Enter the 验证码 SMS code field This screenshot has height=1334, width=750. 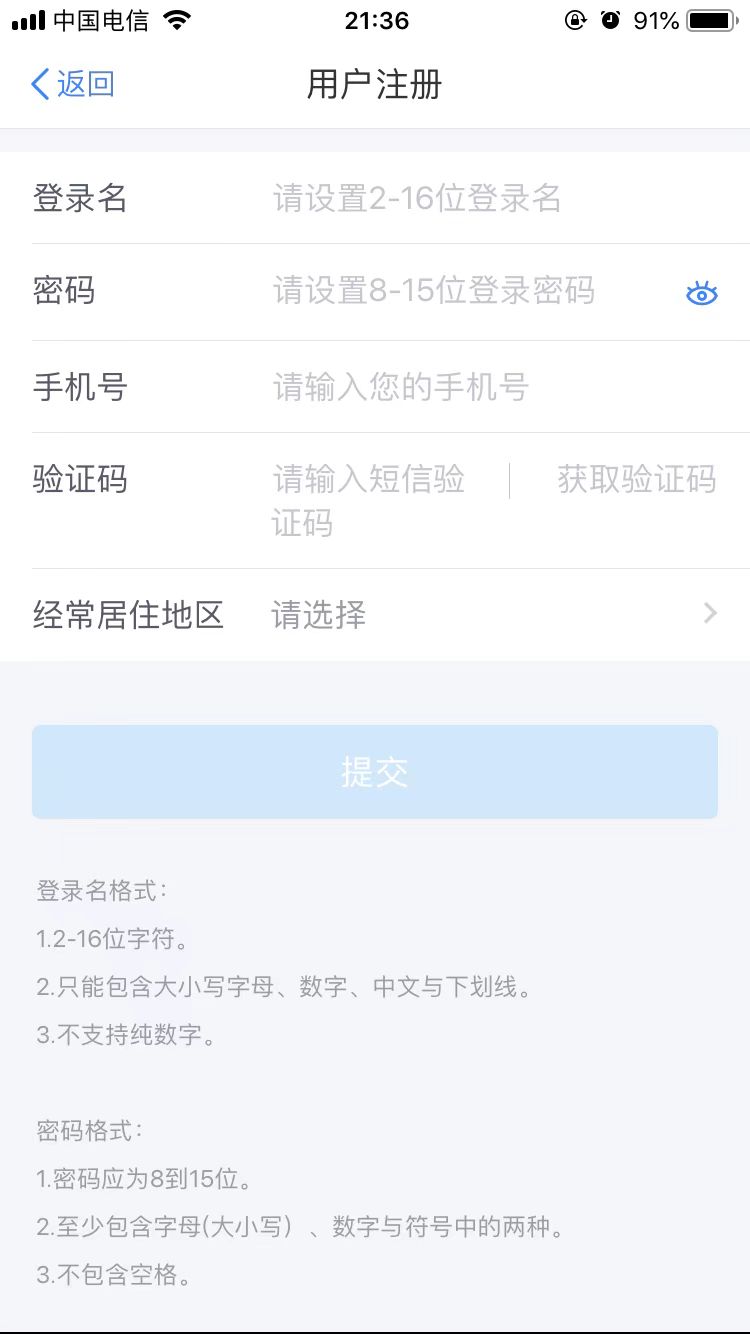(x=380, y=500)
